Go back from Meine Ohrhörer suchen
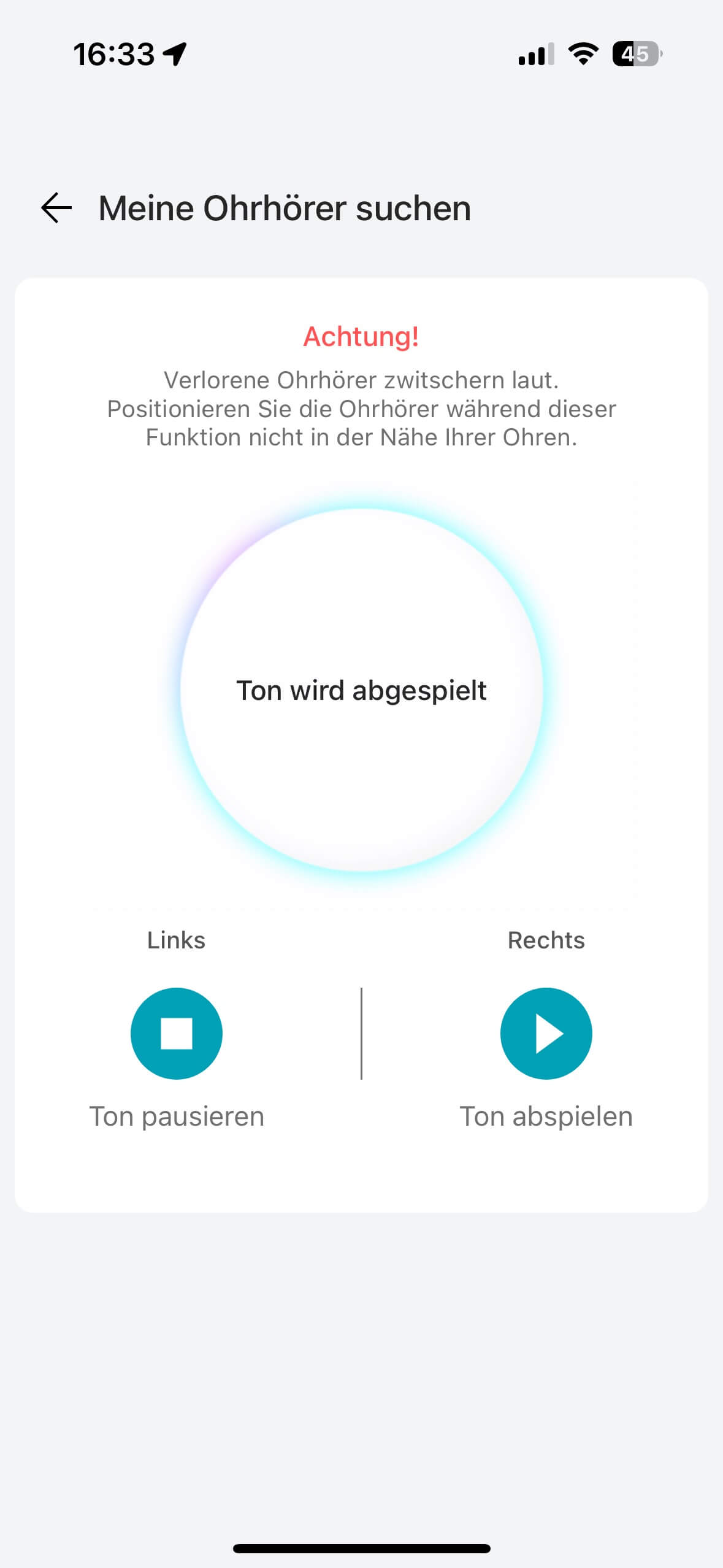This screenshot has height=1568, width=723. (x=56, y=208)
